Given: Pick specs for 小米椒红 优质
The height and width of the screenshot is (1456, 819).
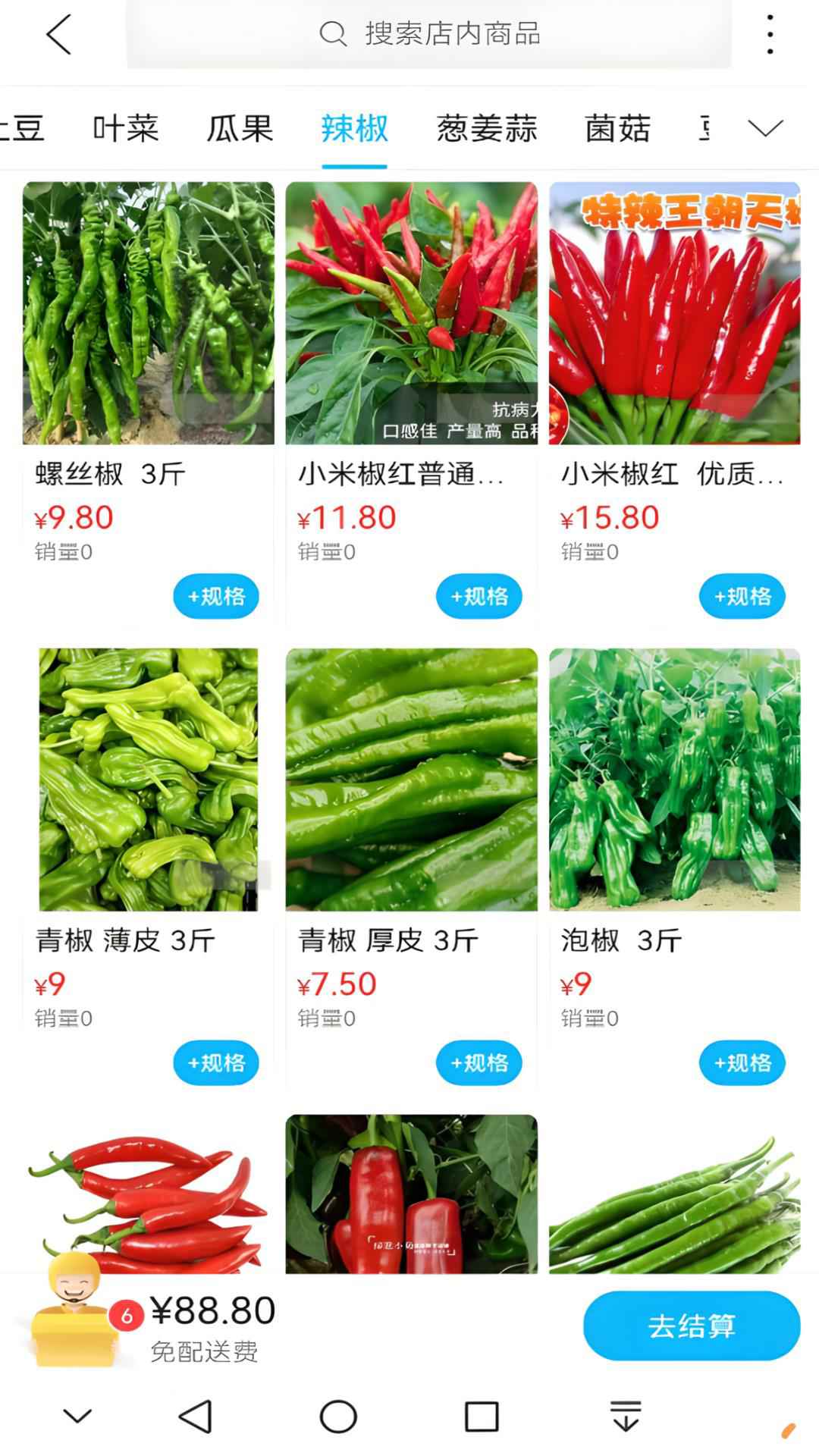Looking at the screenshot, I should coord(742,597).
